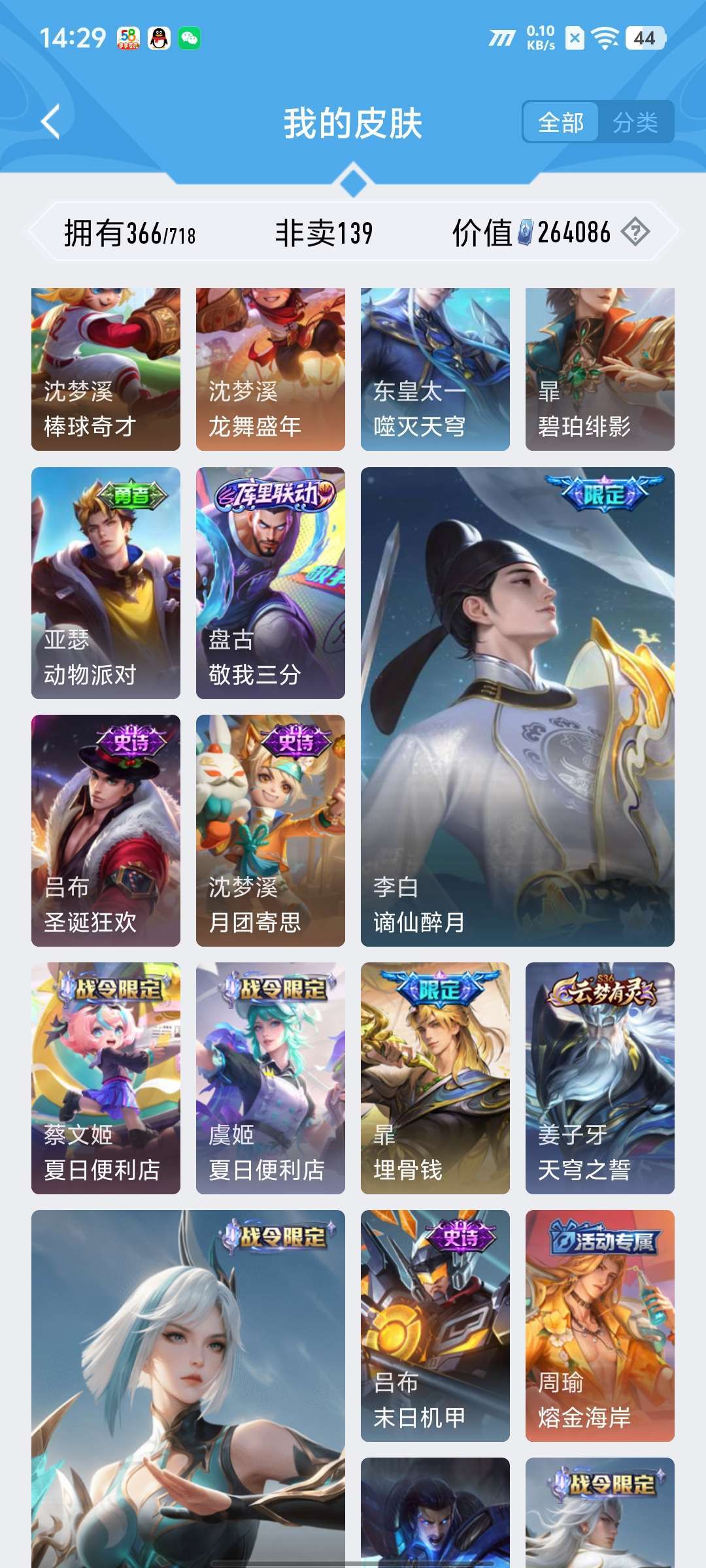The height and width of the screenshot is (1568, 706).
Task: Switch to the 分类 tab
Action: [635, 122]
